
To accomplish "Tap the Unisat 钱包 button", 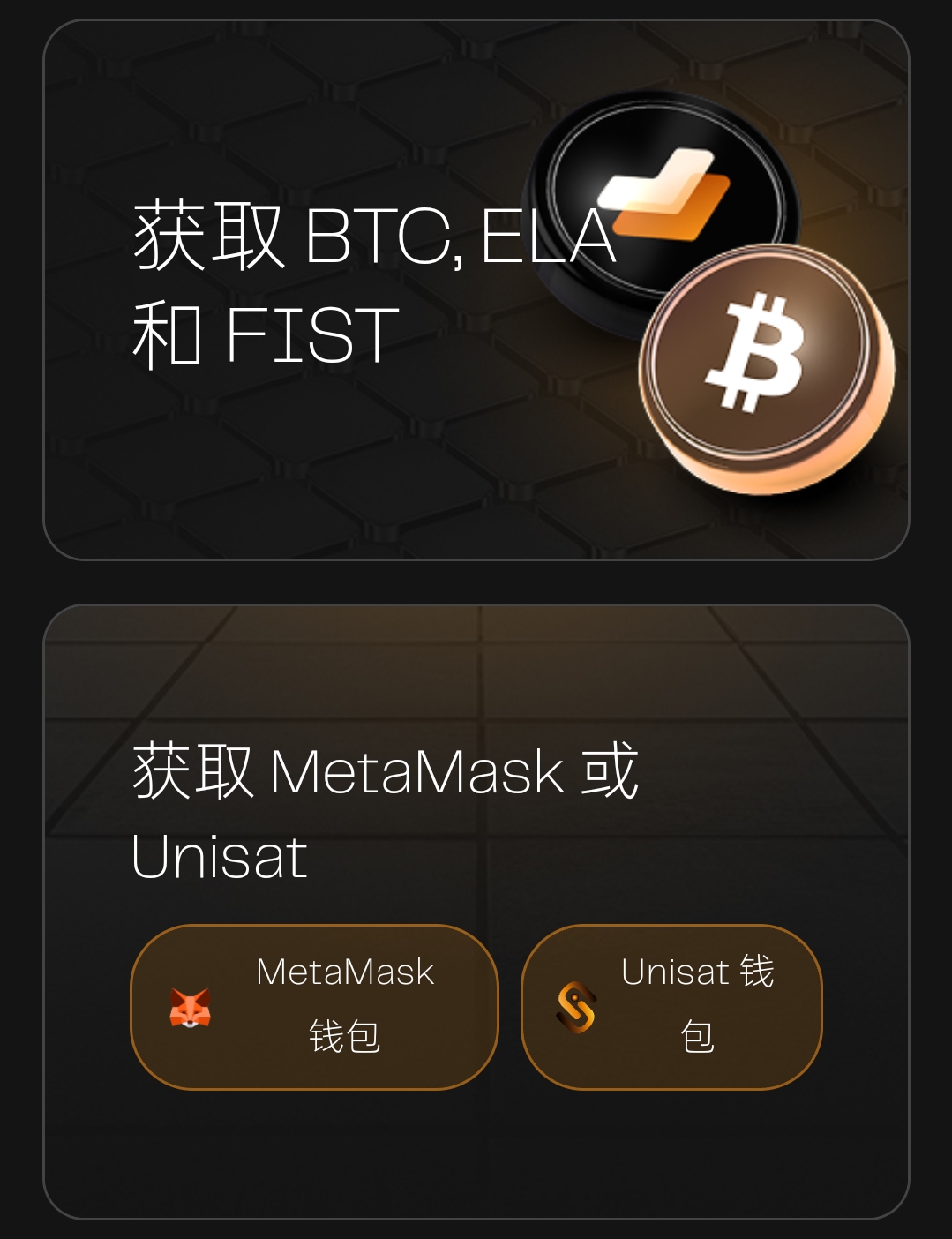I will [671, 1007].
